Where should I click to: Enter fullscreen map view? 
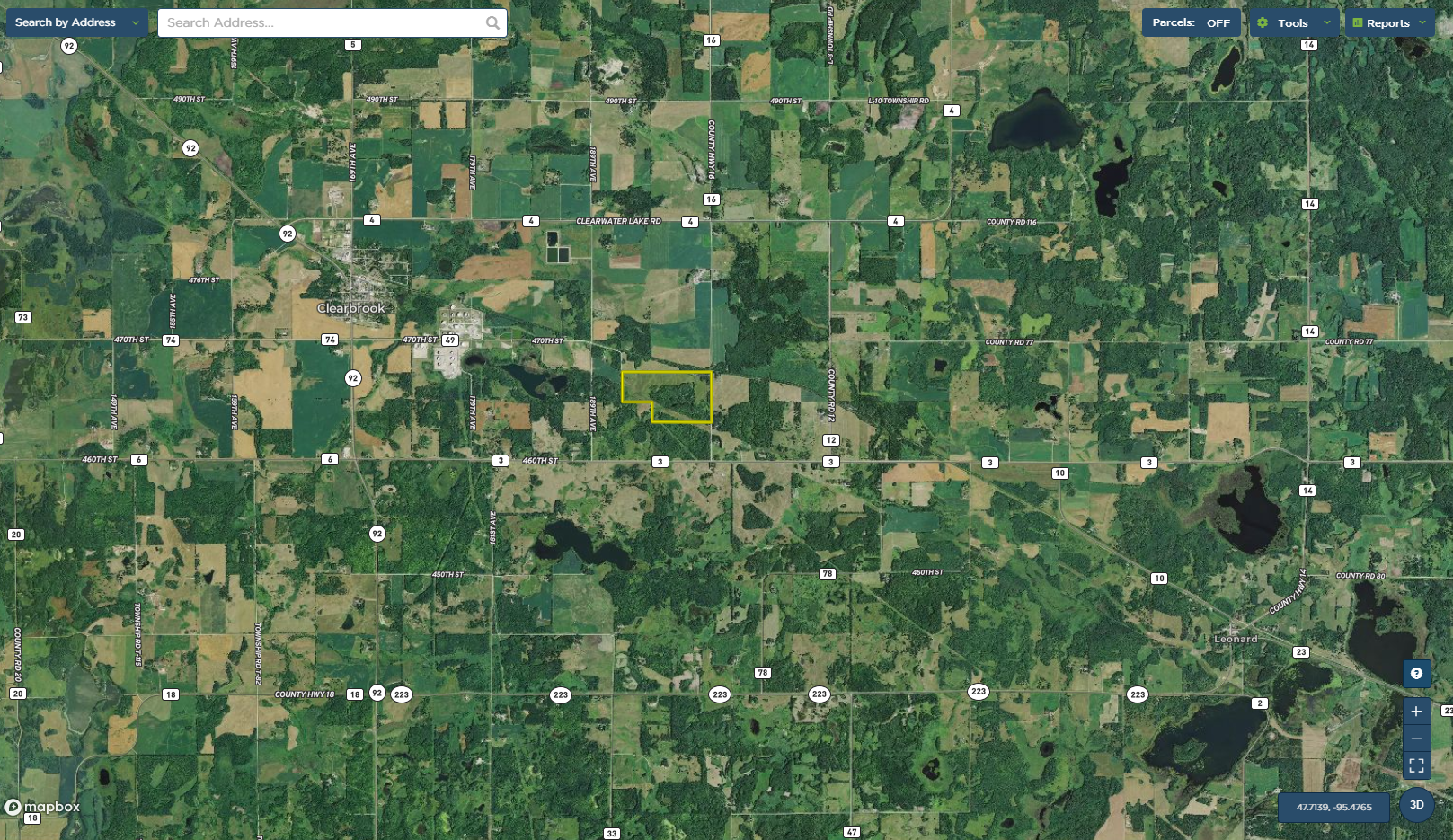[1416, 765]
